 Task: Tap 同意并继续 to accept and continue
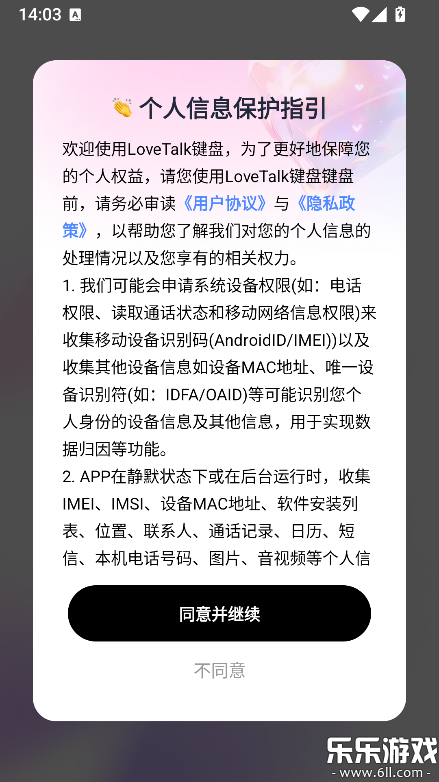(x=220, y=613)
